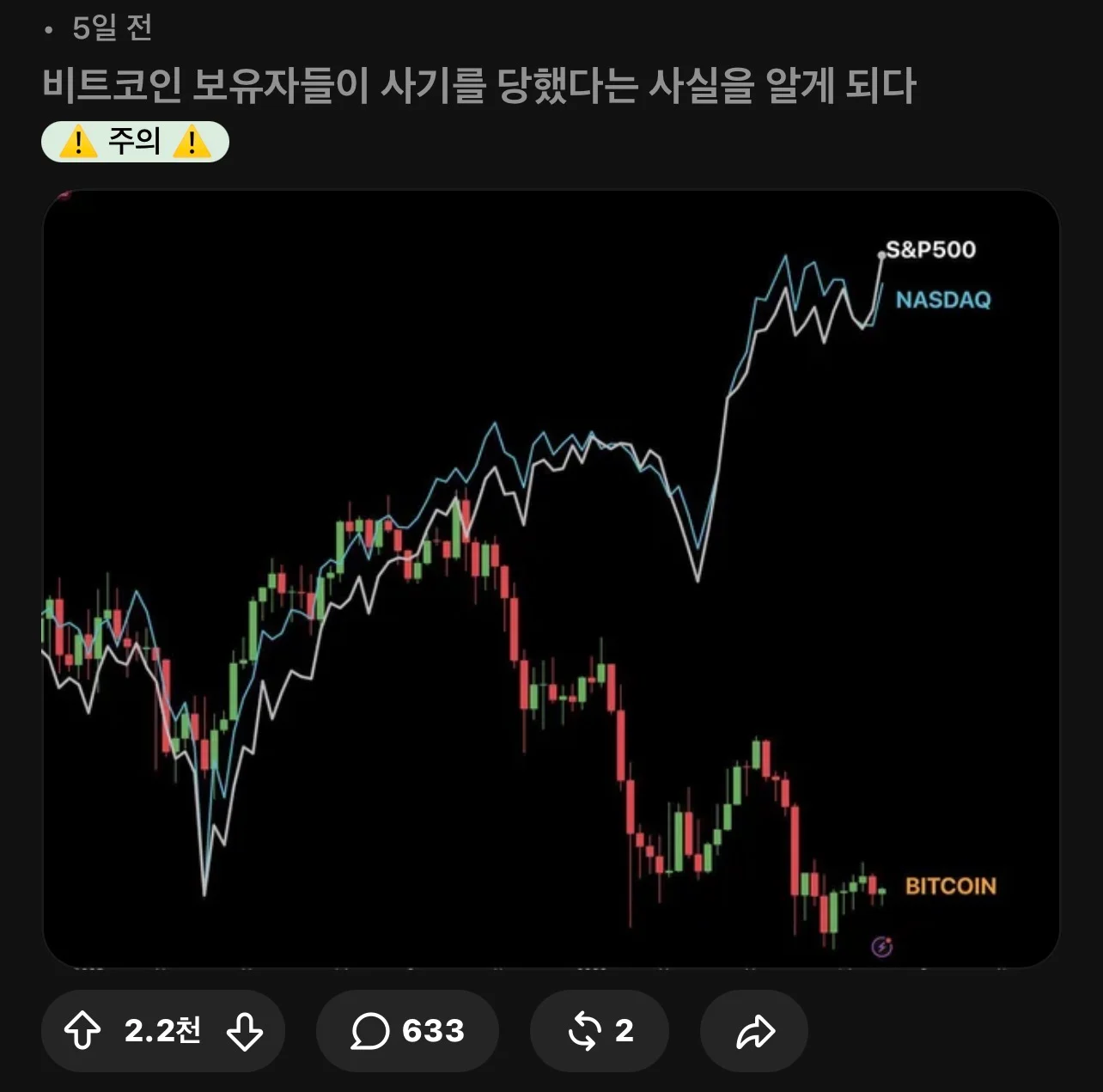Upvote the Bitcoin post
Viewport: 1103px width, 1092px height.
click(x=82, y=1030)
